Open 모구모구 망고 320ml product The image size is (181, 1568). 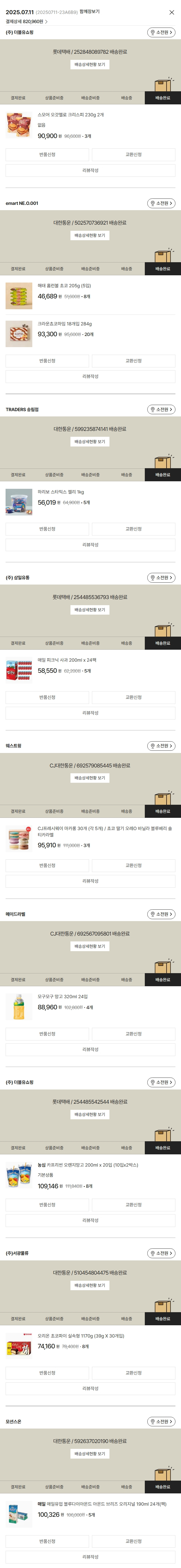[x=62, y=997]
